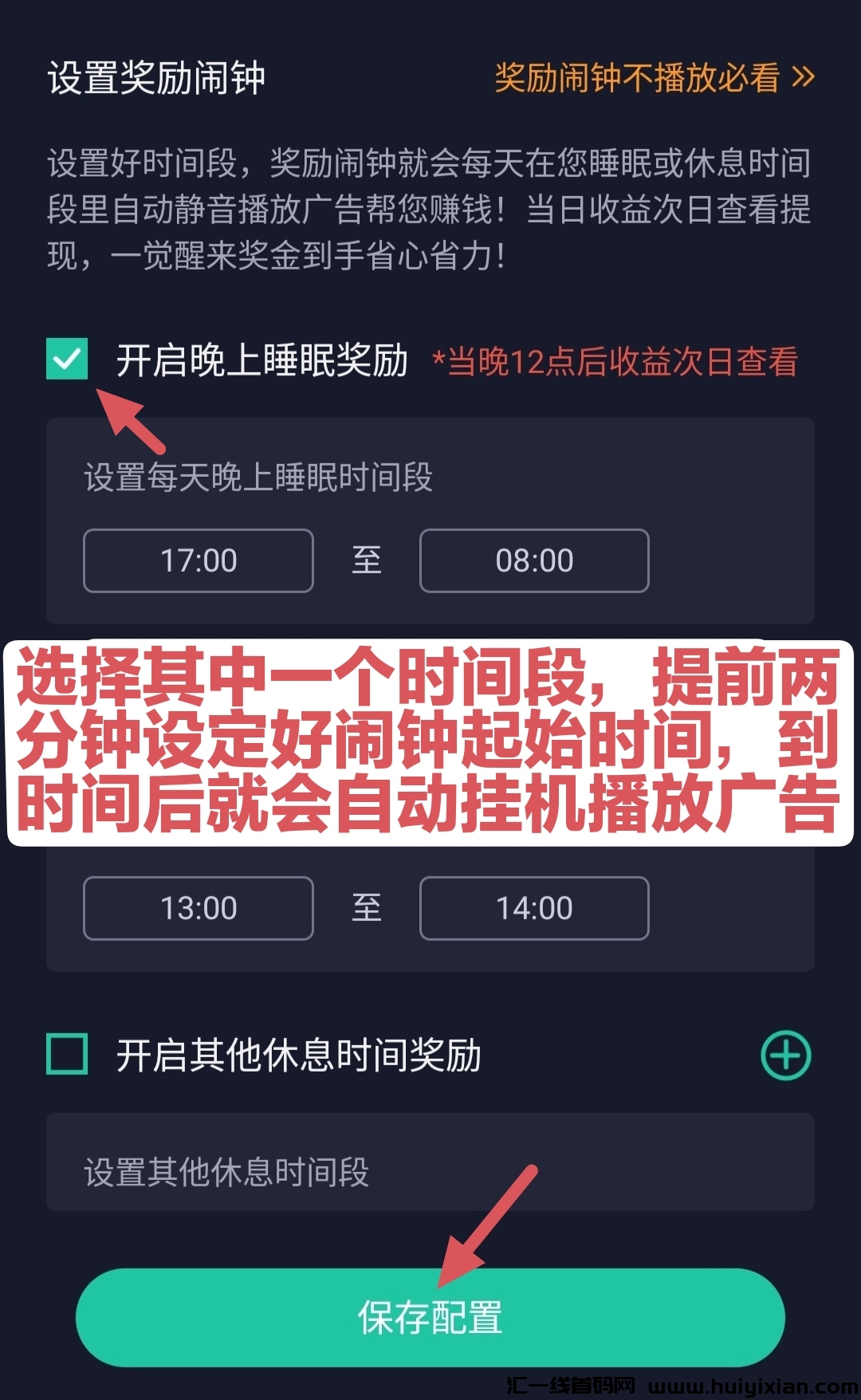The image size is (861, 1400).
Task: Edit the 14:00 end time
Action: pyautogui.click(x=534, y=908)
